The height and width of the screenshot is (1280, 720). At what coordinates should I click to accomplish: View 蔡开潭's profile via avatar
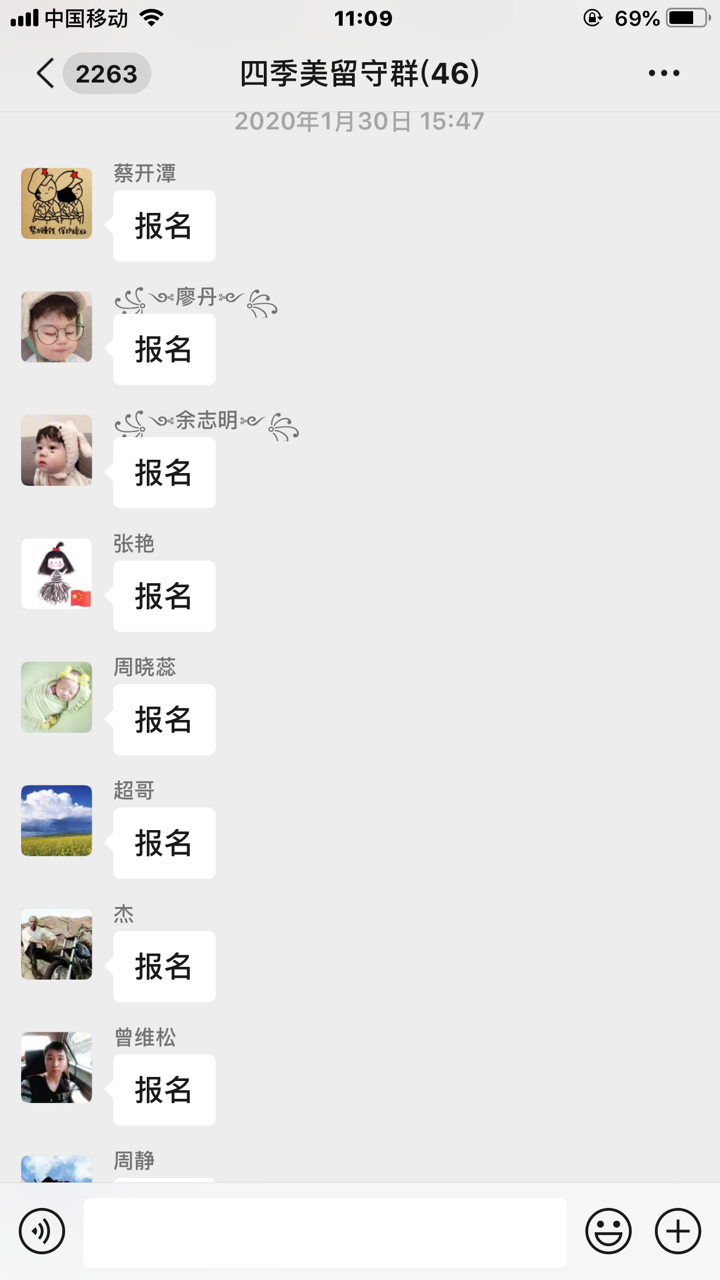click(57, 204)
